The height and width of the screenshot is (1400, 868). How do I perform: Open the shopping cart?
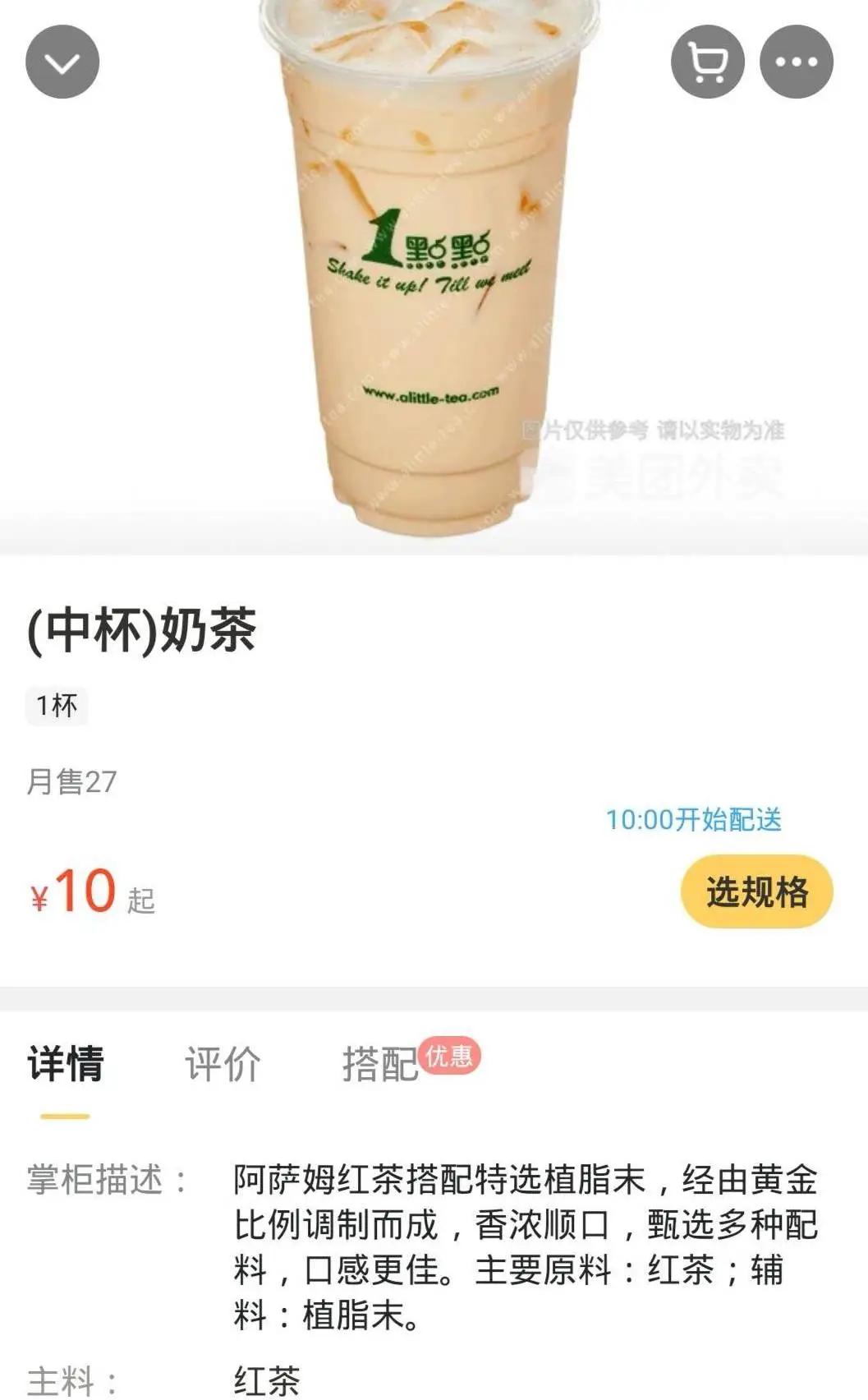(x=709, y=61)
